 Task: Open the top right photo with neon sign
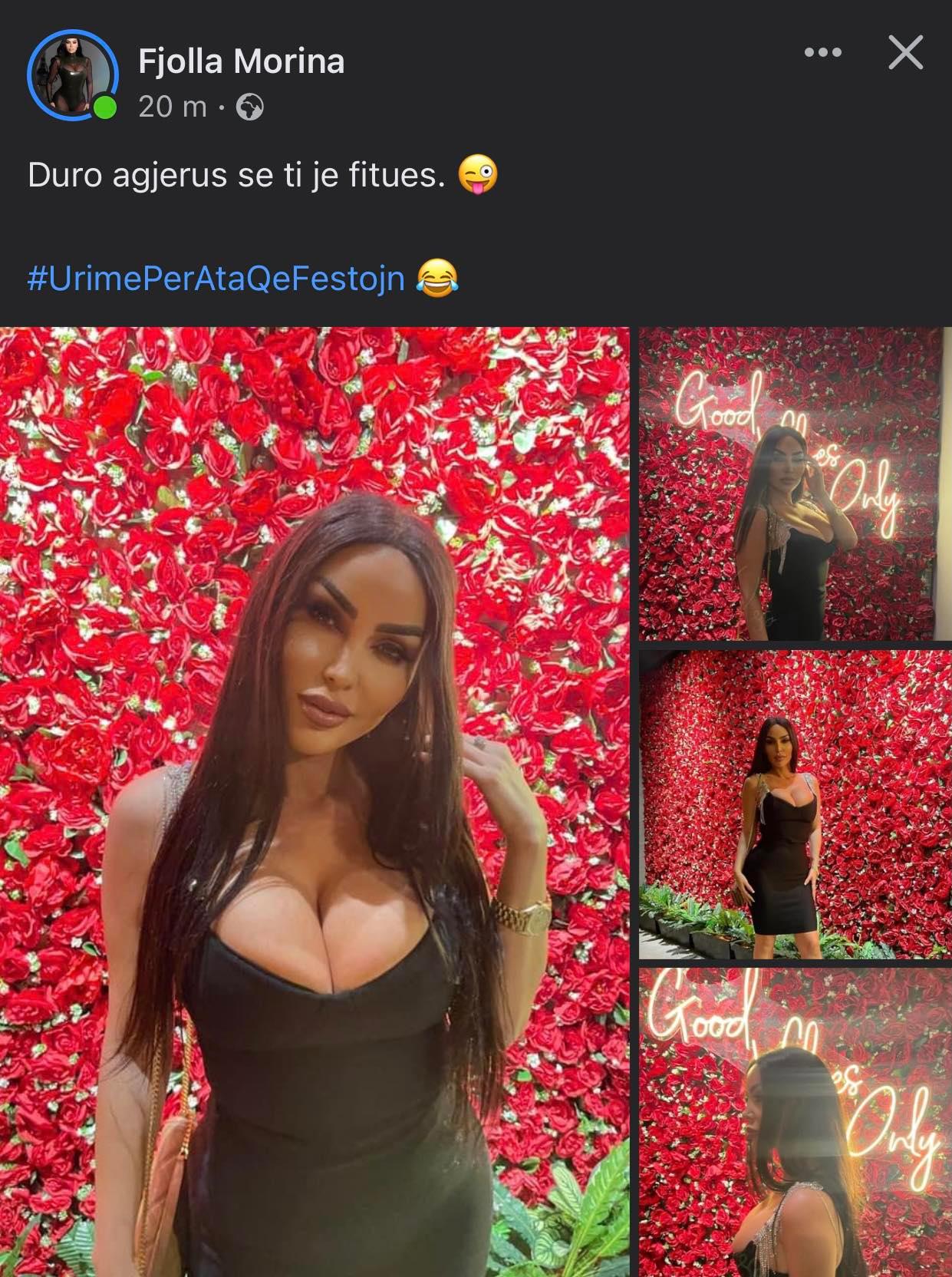(792, 483)
